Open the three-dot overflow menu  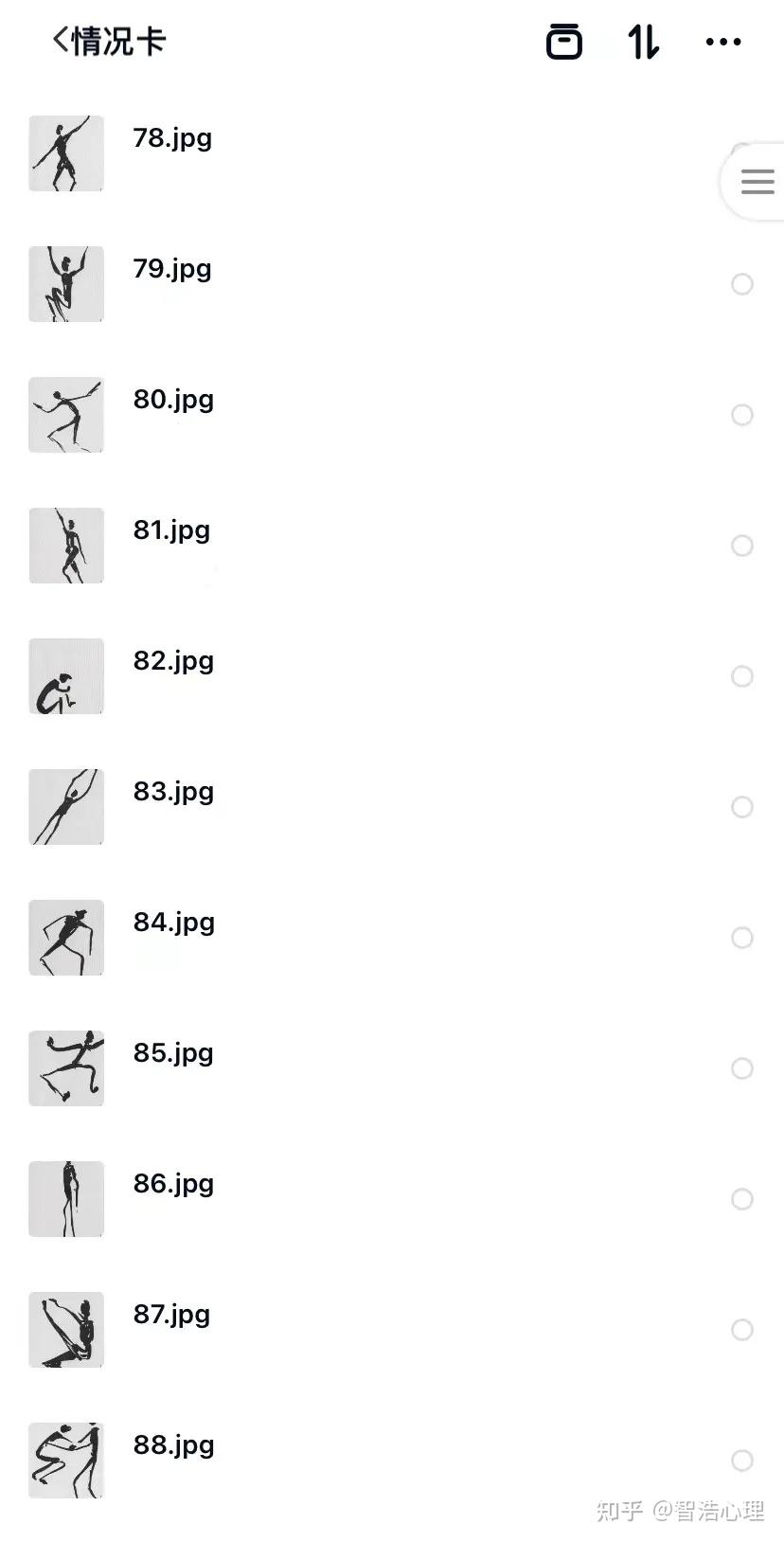tap(723, 42)
